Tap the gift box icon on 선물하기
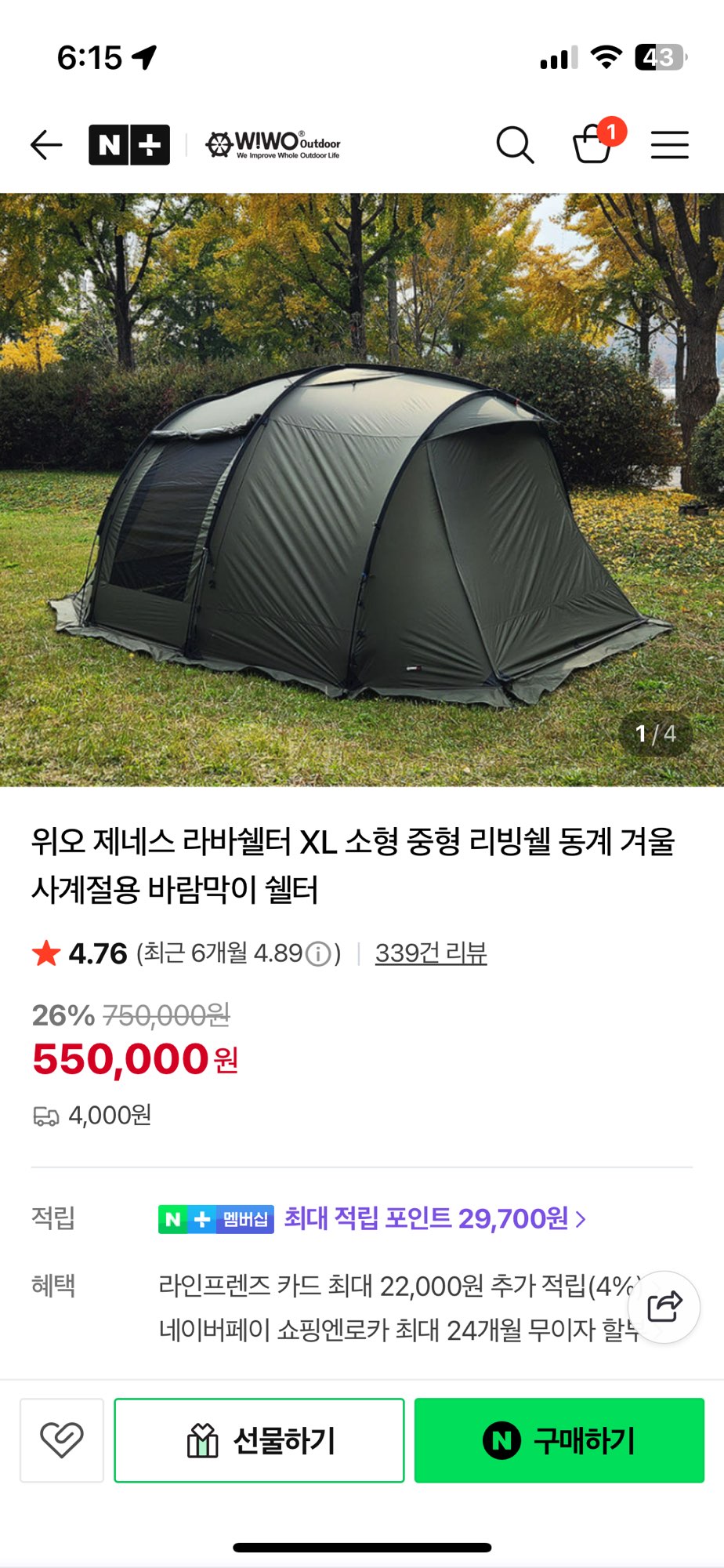The width and height of the screenshot is (724, 1568). [202, 1440]
